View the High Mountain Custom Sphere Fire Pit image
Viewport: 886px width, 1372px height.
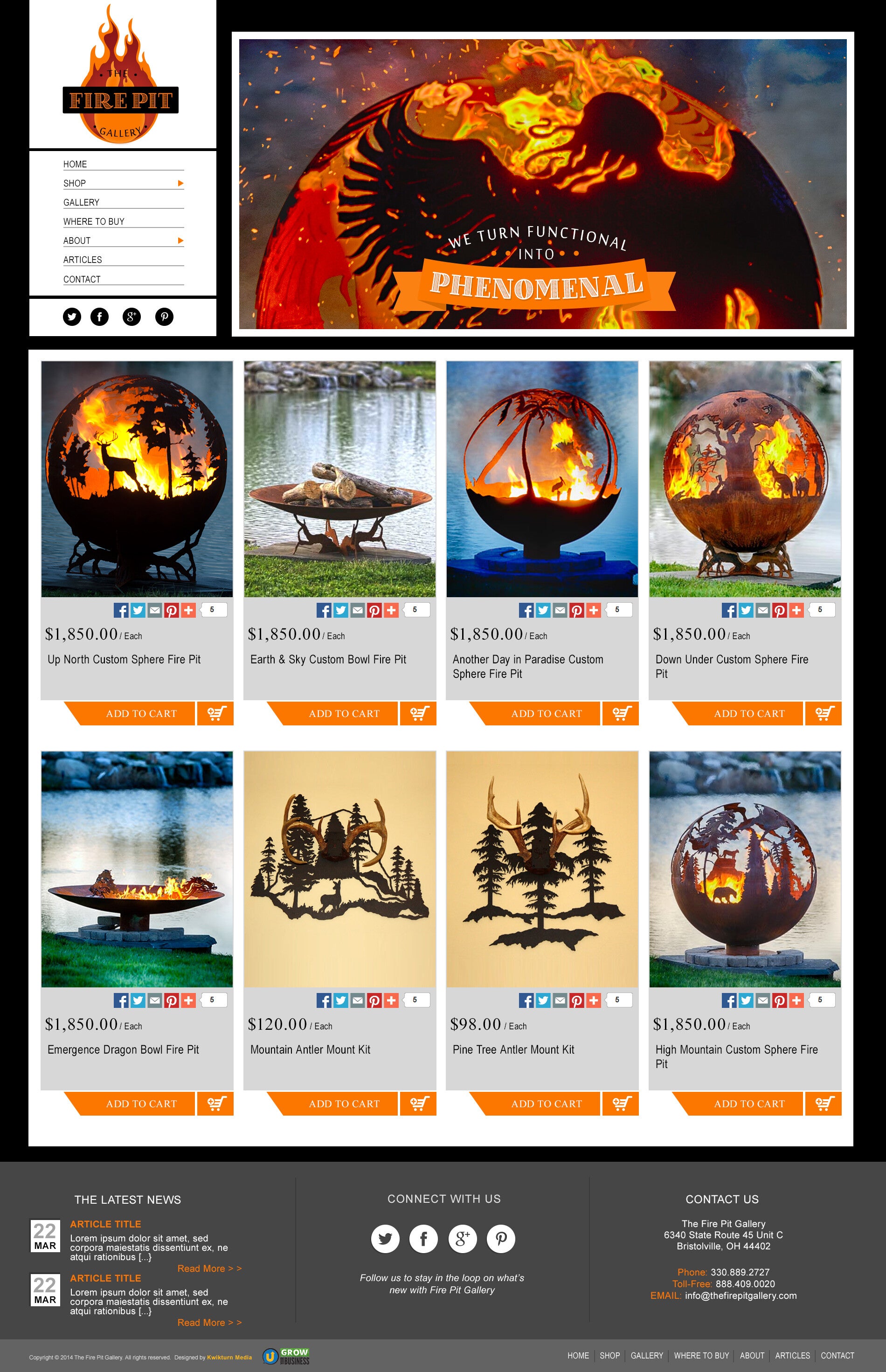click(x=744, y=869)
